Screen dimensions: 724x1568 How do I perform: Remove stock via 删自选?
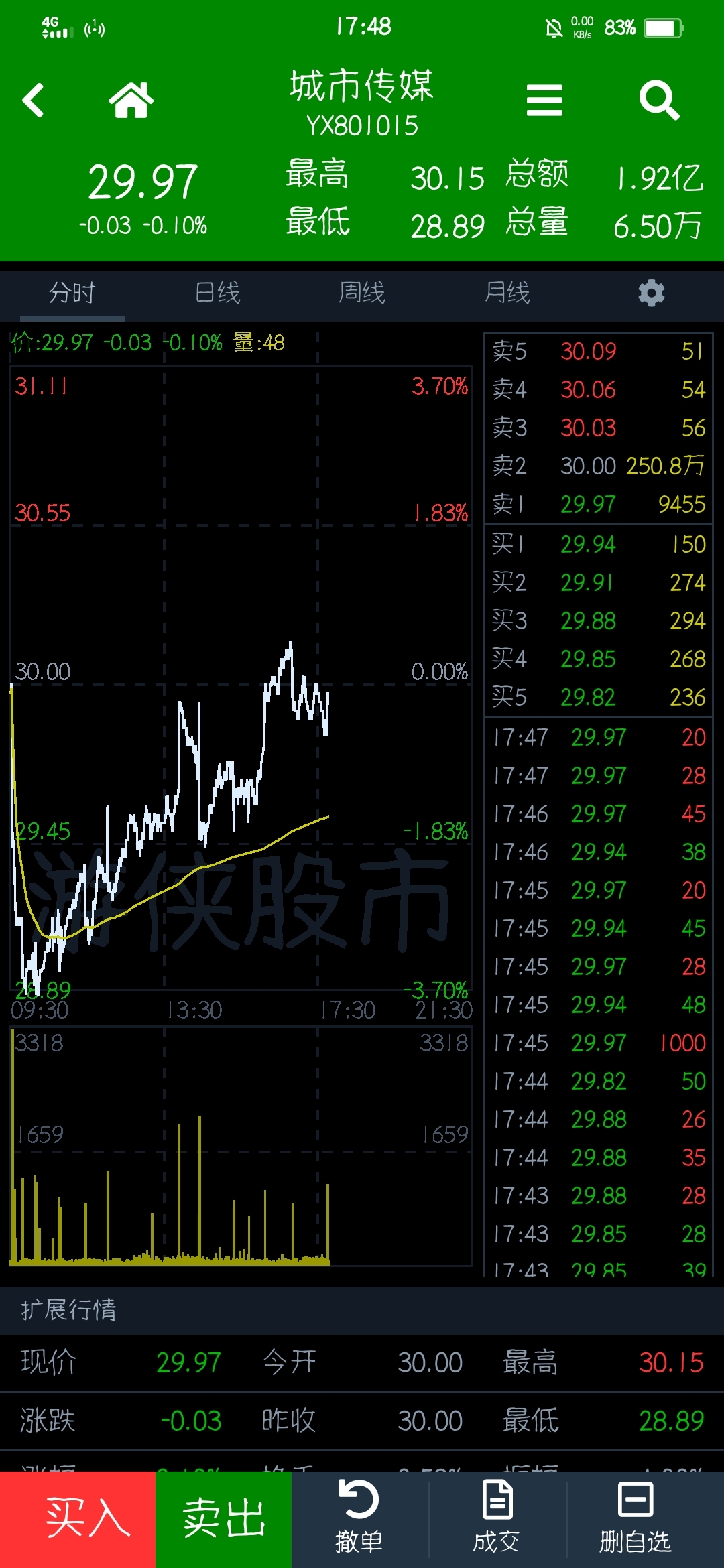pyautogui.click(x=635, y=1519)
